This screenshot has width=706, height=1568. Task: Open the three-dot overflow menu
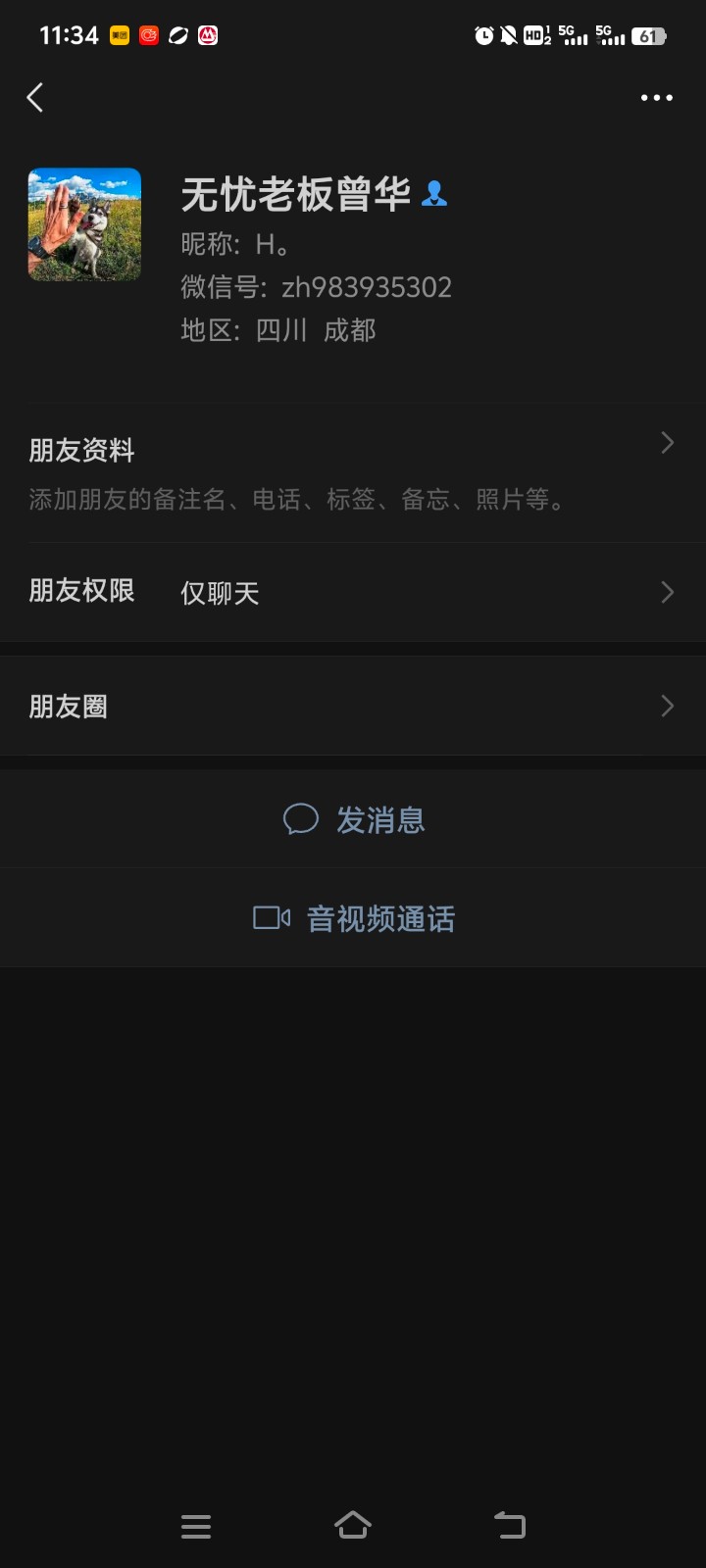click(x=656, y=98)
